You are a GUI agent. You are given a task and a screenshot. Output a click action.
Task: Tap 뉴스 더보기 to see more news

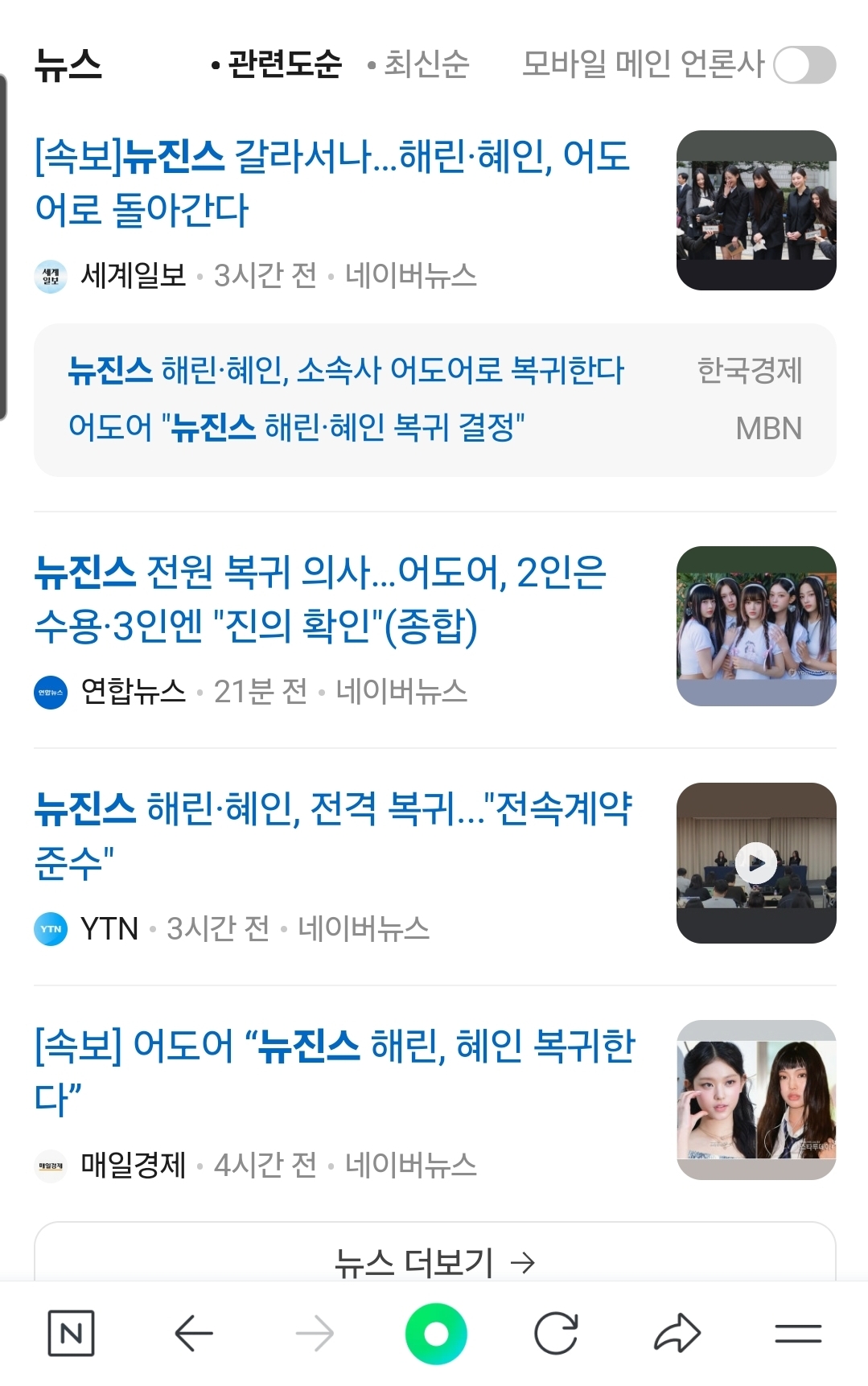click(434, 1261)
